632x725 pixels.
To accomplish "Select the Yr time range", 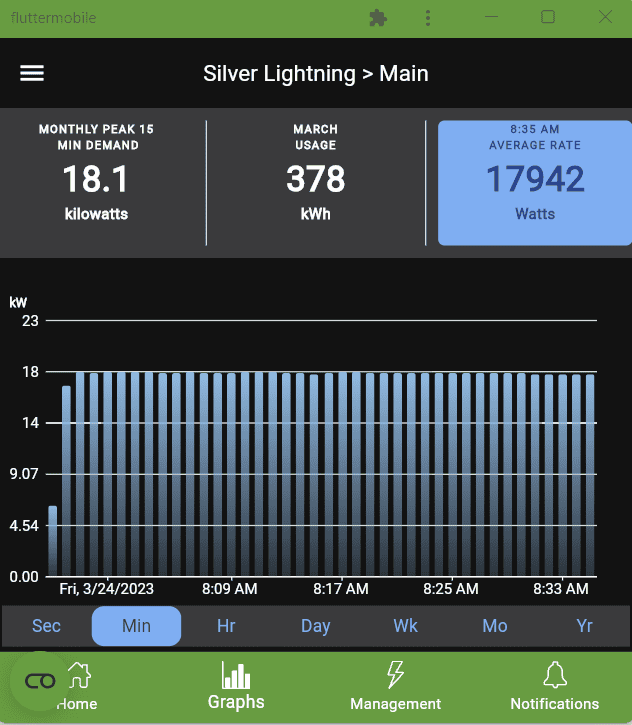I will [x=585, y=626].
